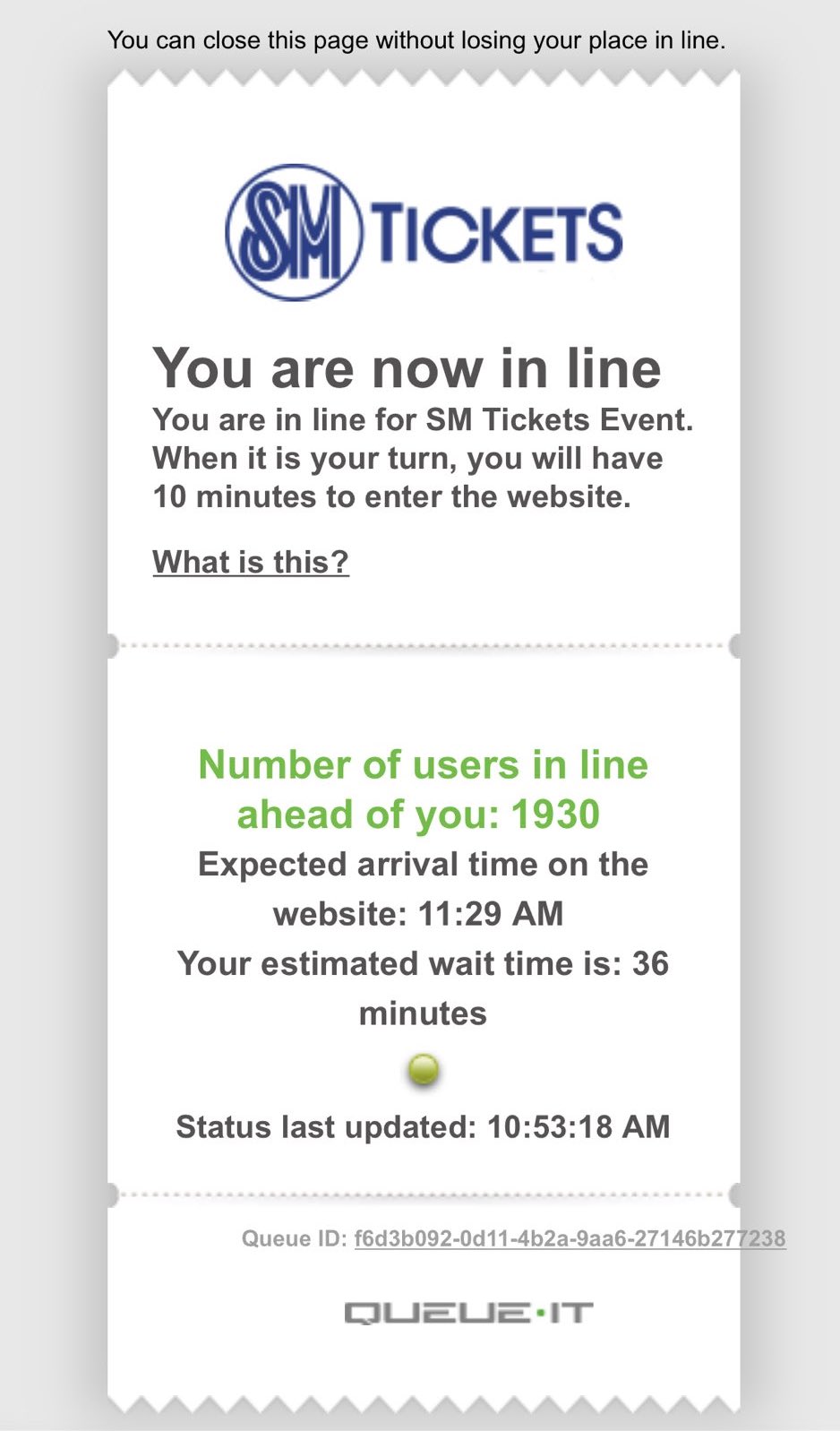The height and width of the screenshot is (1431, 840).
Task: Tap the underlined Queue ID code
Action: tap(570, 1238)
